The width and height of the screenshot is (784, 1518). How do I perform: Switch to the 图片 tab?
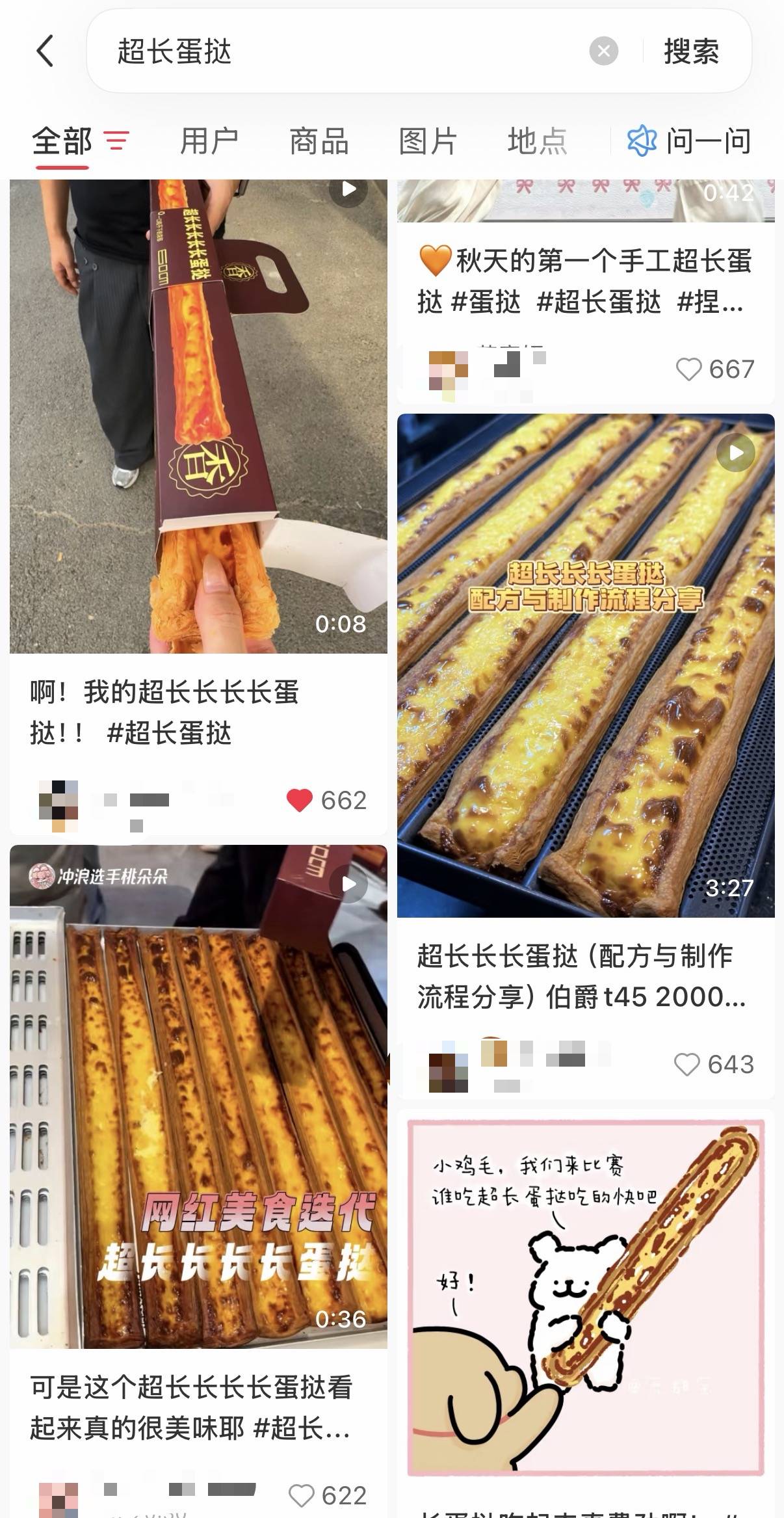pos(428,141)
